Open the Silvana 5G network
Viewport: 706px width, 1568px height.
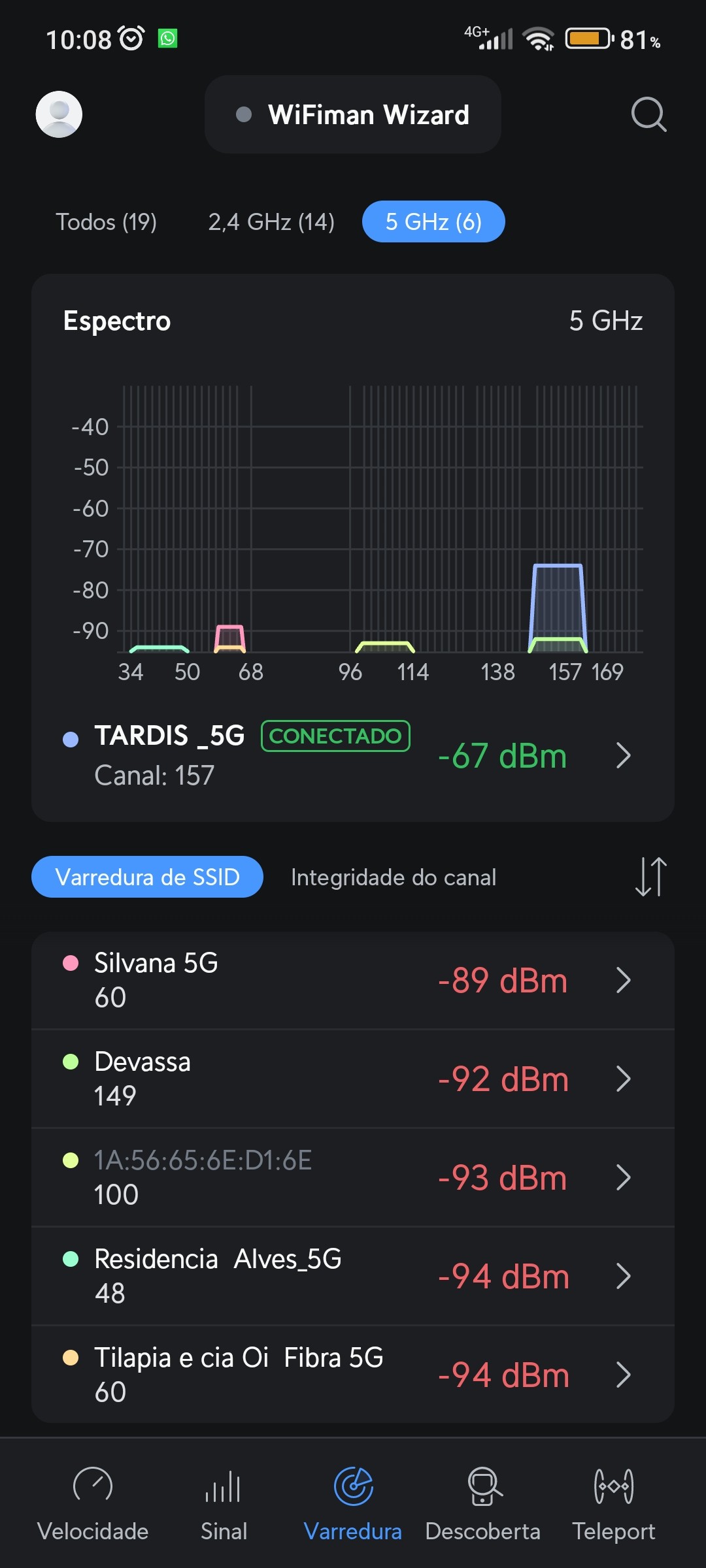(x=353, y=980)
